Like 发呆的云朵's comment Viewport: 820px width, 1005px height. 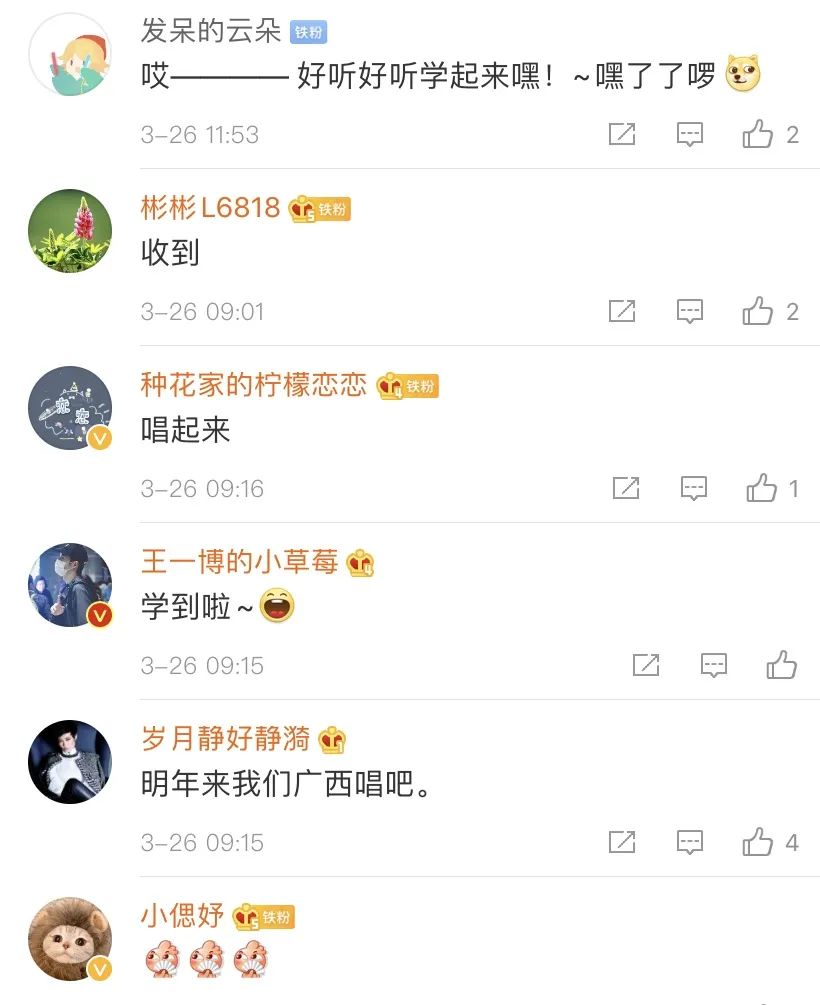(758, 134)
